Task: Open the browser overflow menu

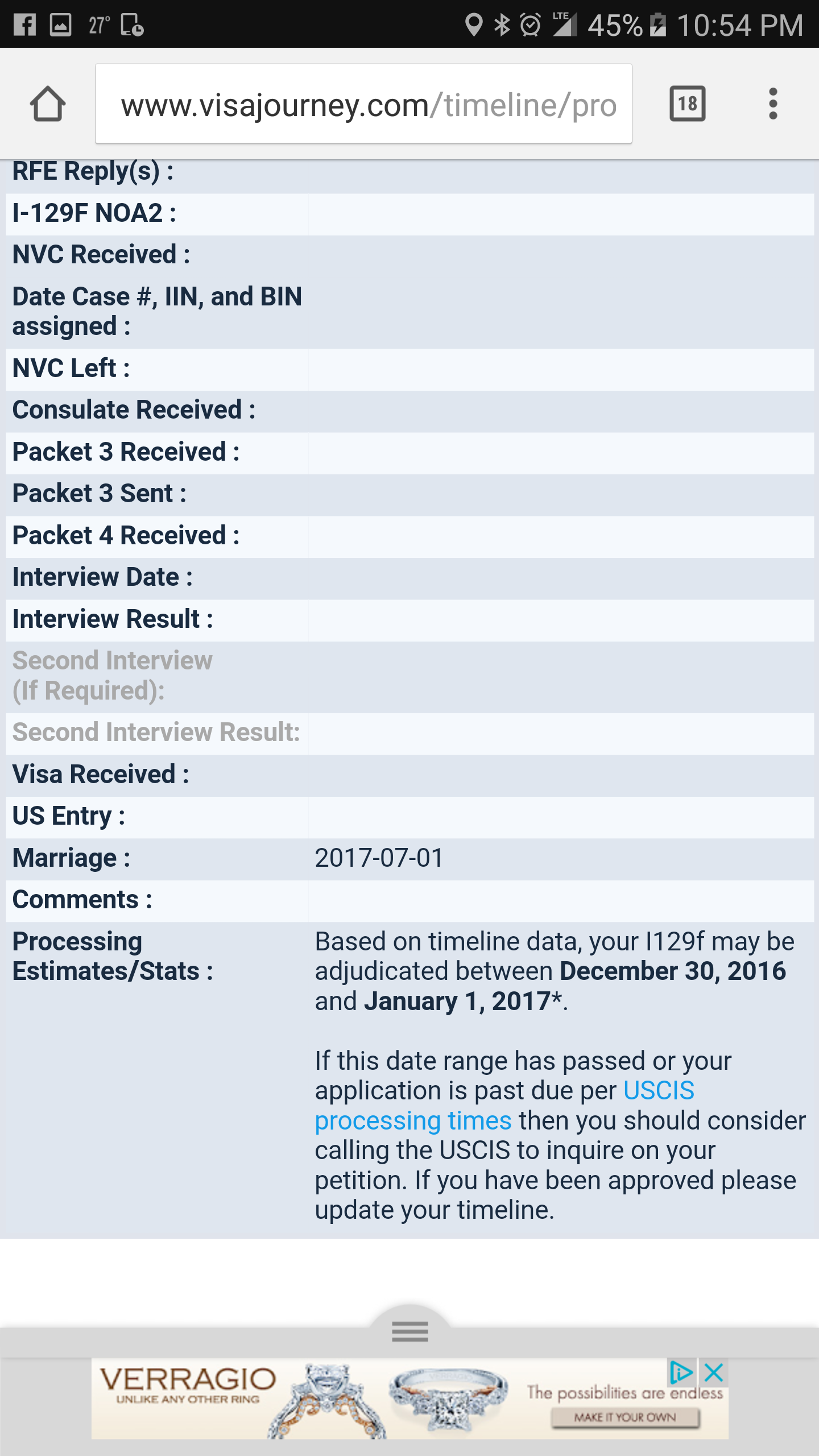Action: [772, 104]
